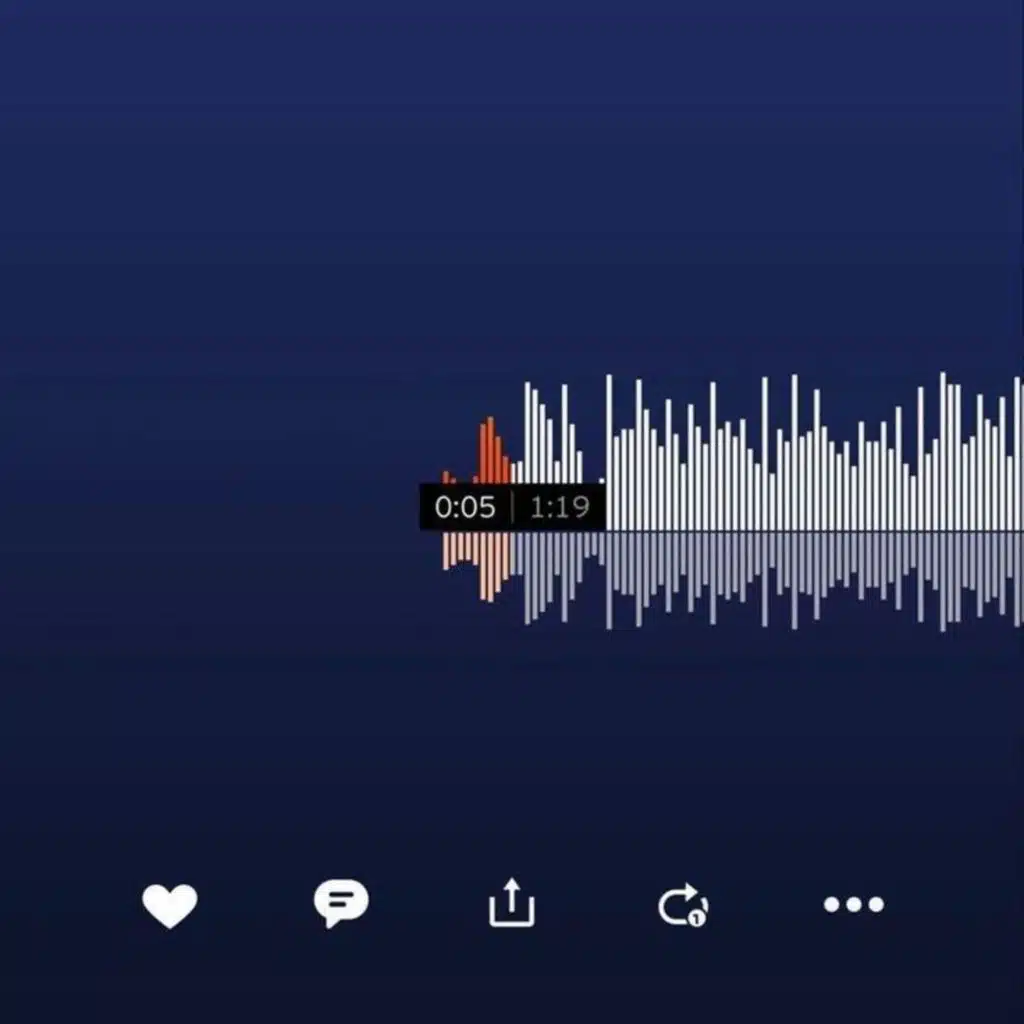Viewport: 1024px width, 1024px height.
Task: Share this track
Action: tap(512, 903)
